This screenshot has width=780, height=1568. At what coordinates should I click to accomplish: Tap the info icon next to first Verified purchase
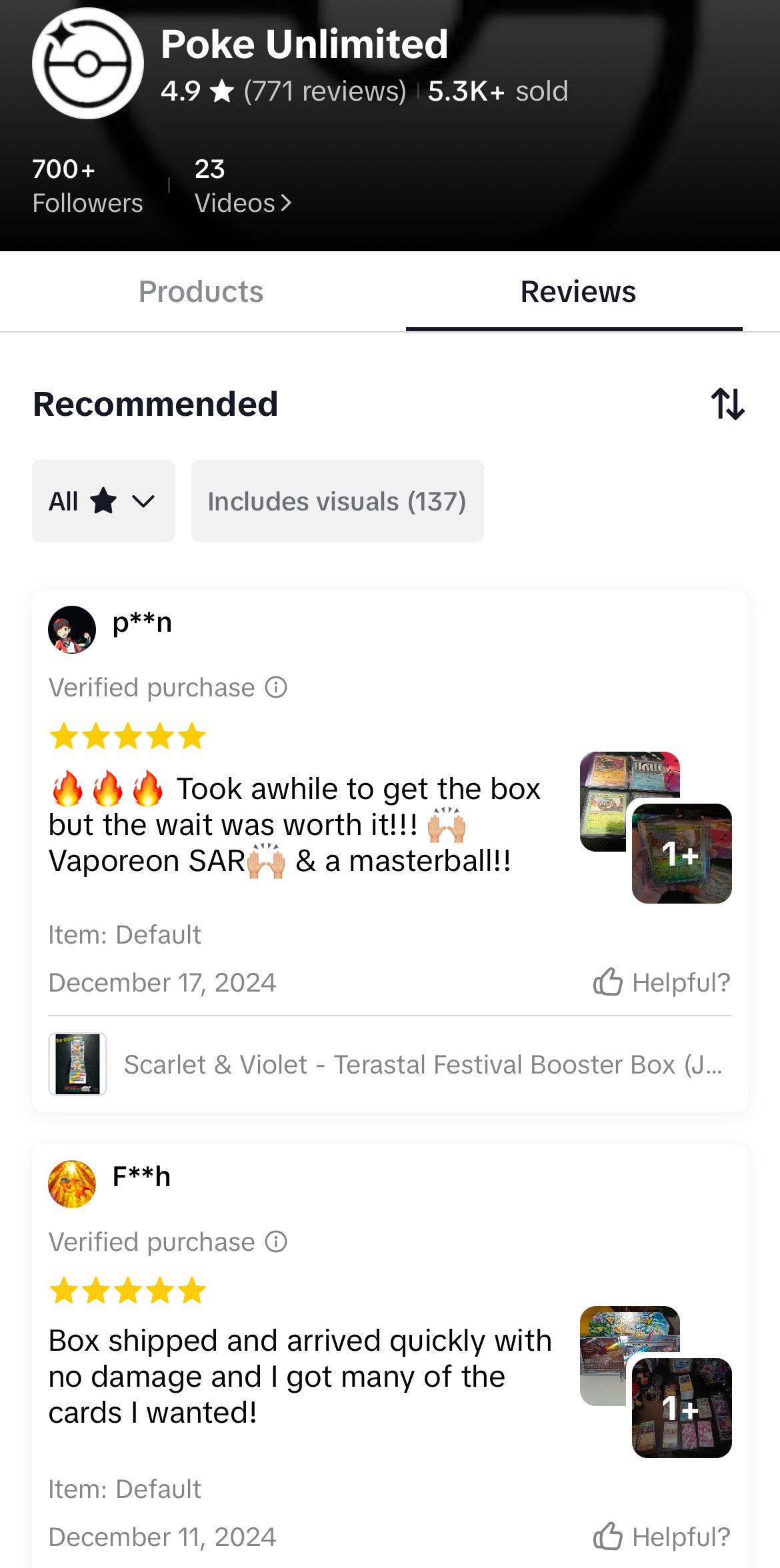276,686
